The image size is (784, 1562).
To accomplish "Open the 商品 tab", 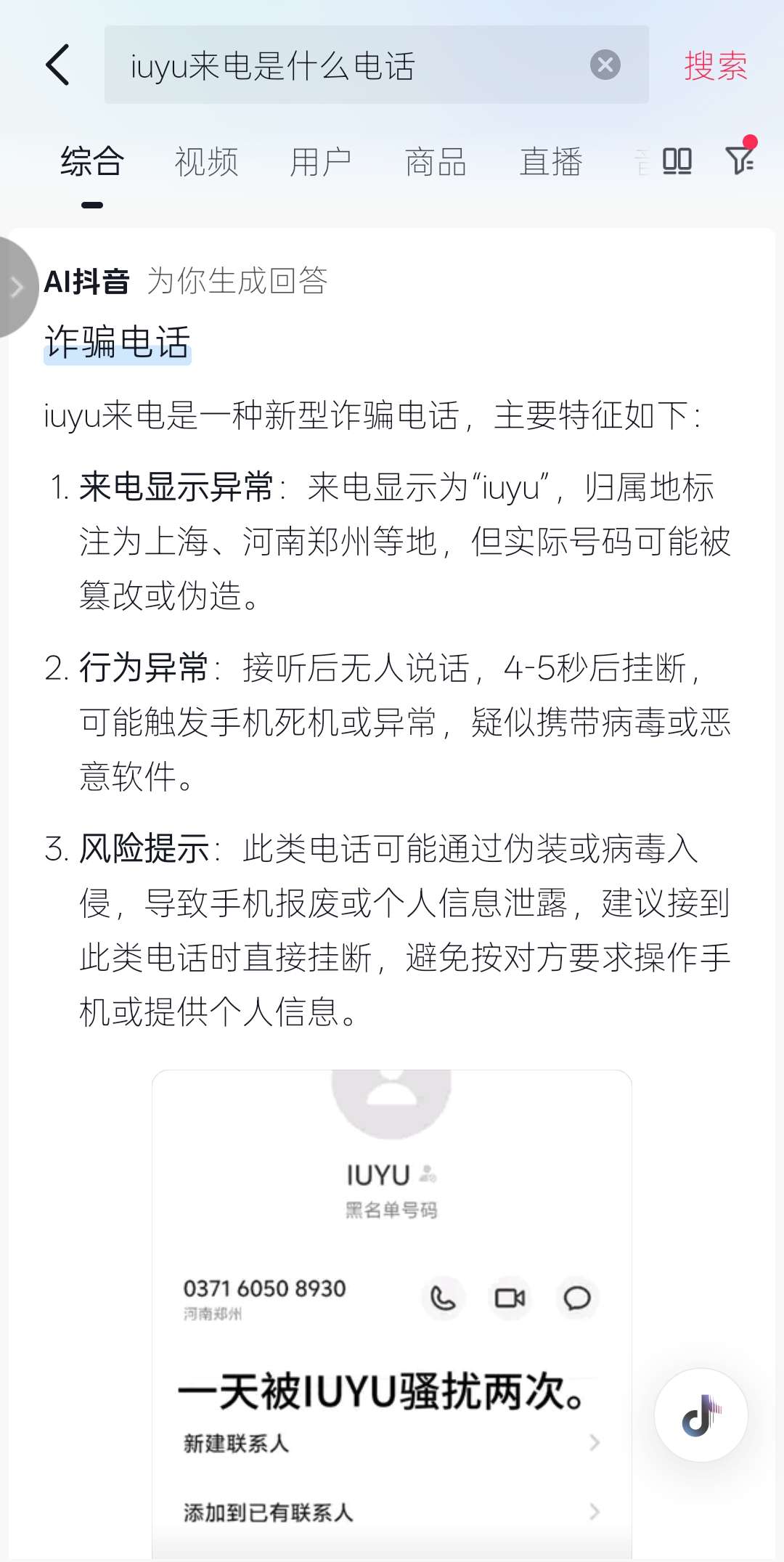I will tap(436, 162).
